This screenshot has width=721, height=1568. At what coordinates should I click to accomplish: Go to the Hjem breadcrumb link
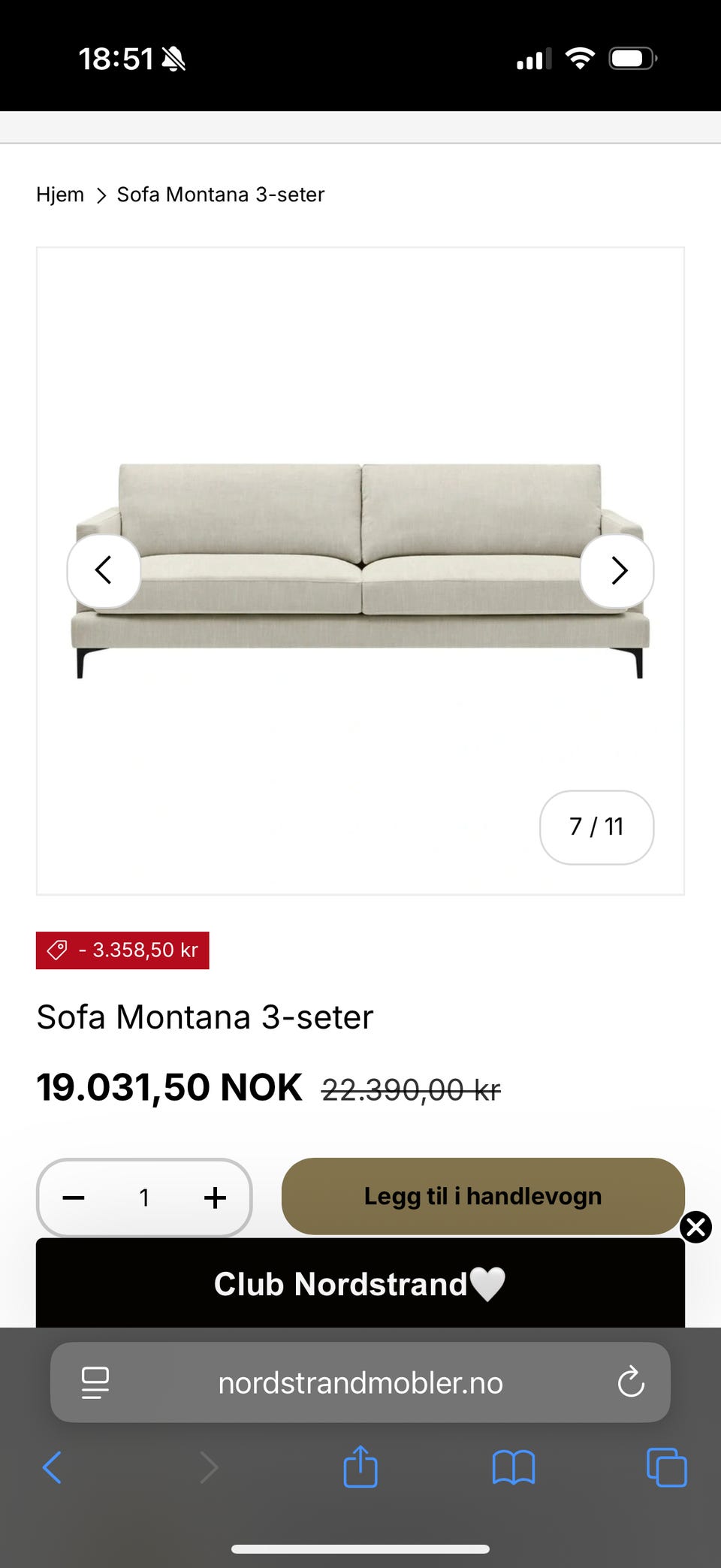(60, 195)
